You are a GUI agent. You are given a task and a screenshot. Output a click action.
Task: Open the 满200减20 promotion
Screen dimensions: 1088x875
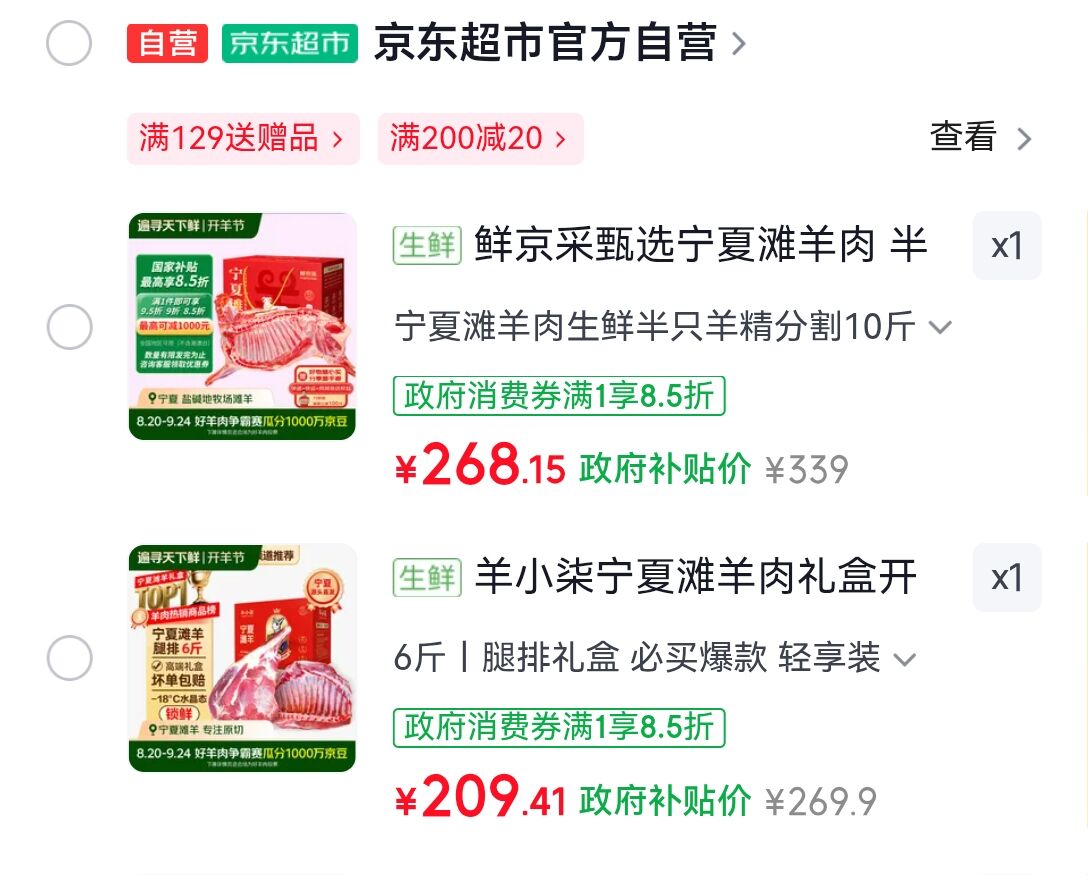point(480,138)
